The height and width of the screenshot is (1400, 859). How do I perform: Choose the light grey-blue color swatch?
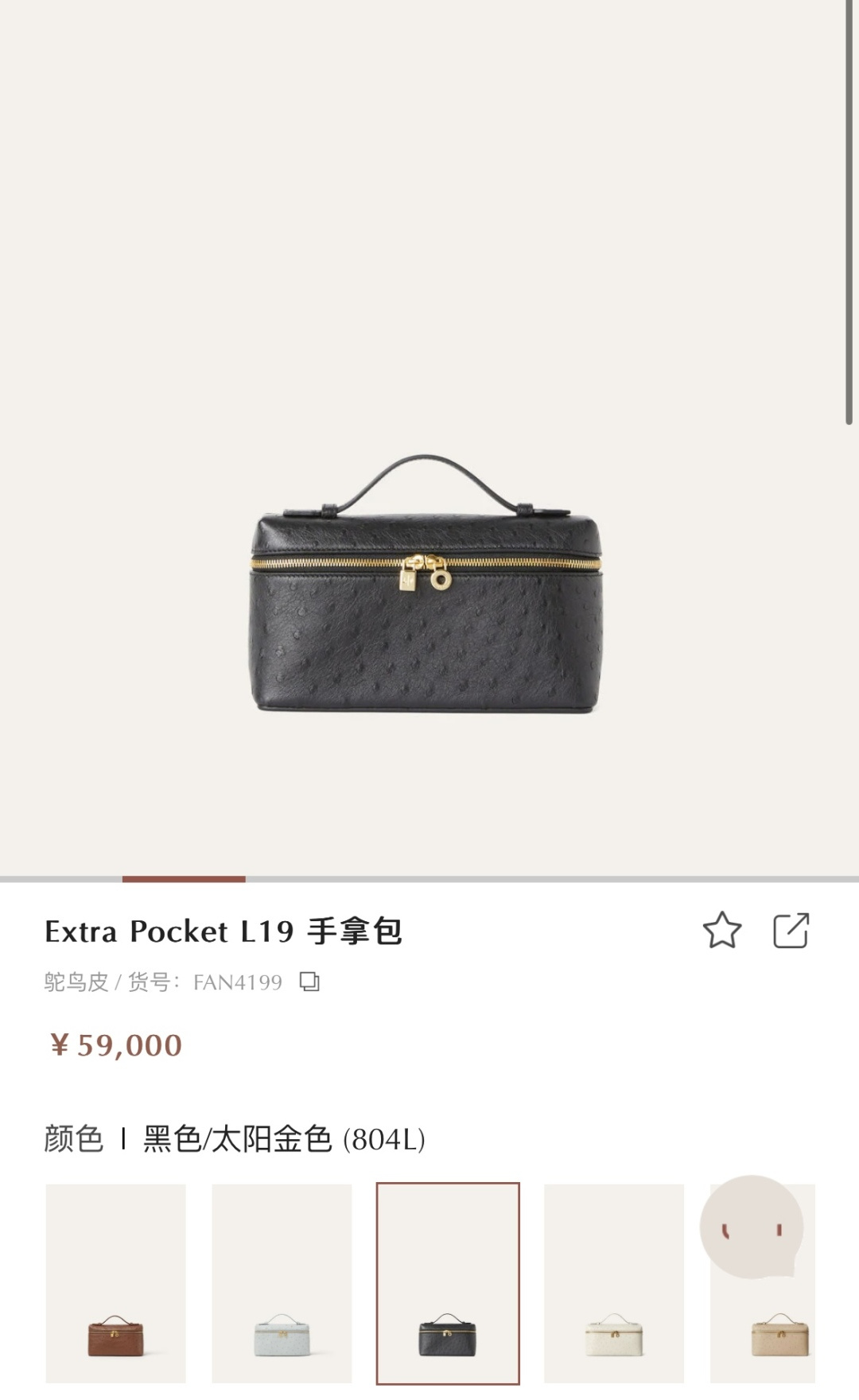[282, 1282]
